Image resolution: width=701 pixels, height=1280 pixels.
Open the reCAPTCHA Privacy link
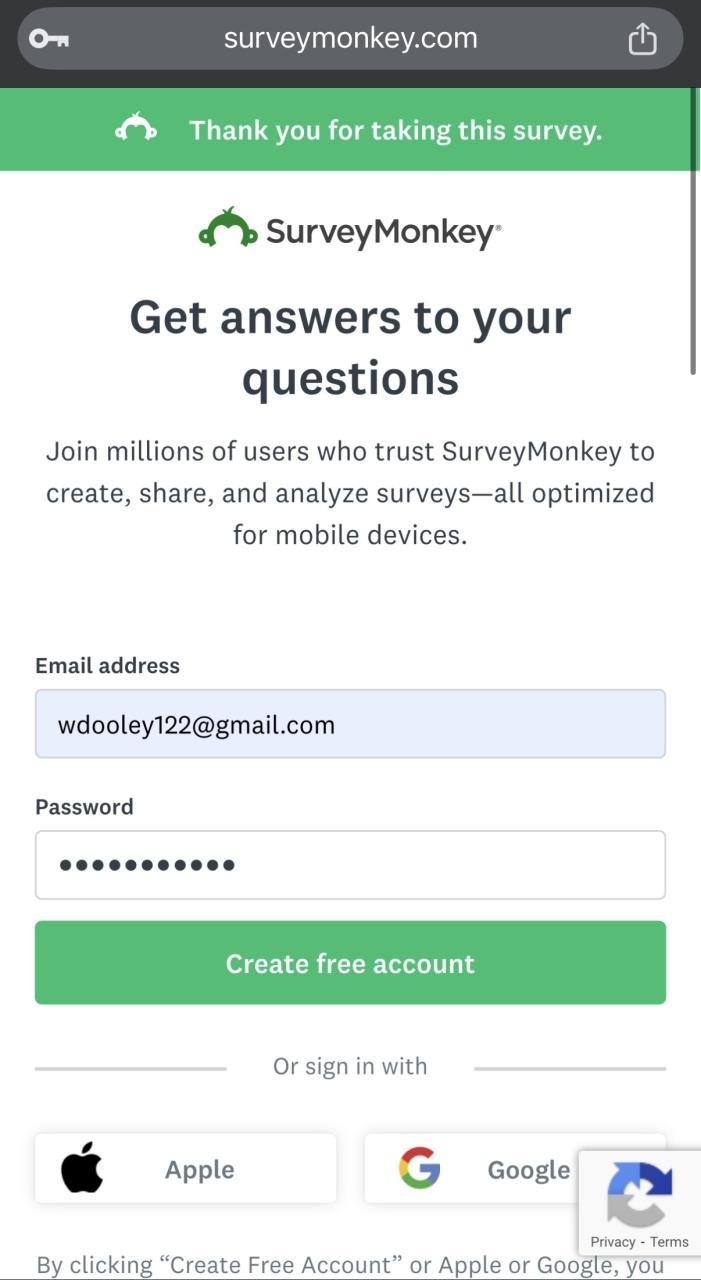point(612,1242)
